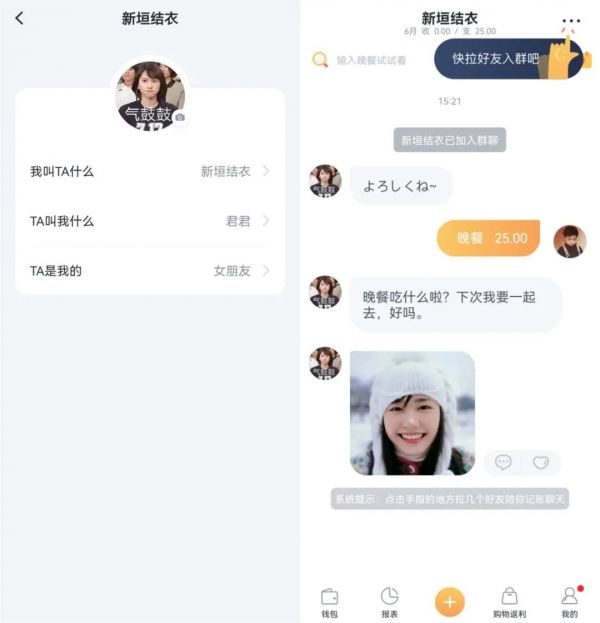Tap the 输入晚餐试试看 search field
Screen dimensions: 600x623
(x=371, y=60)
